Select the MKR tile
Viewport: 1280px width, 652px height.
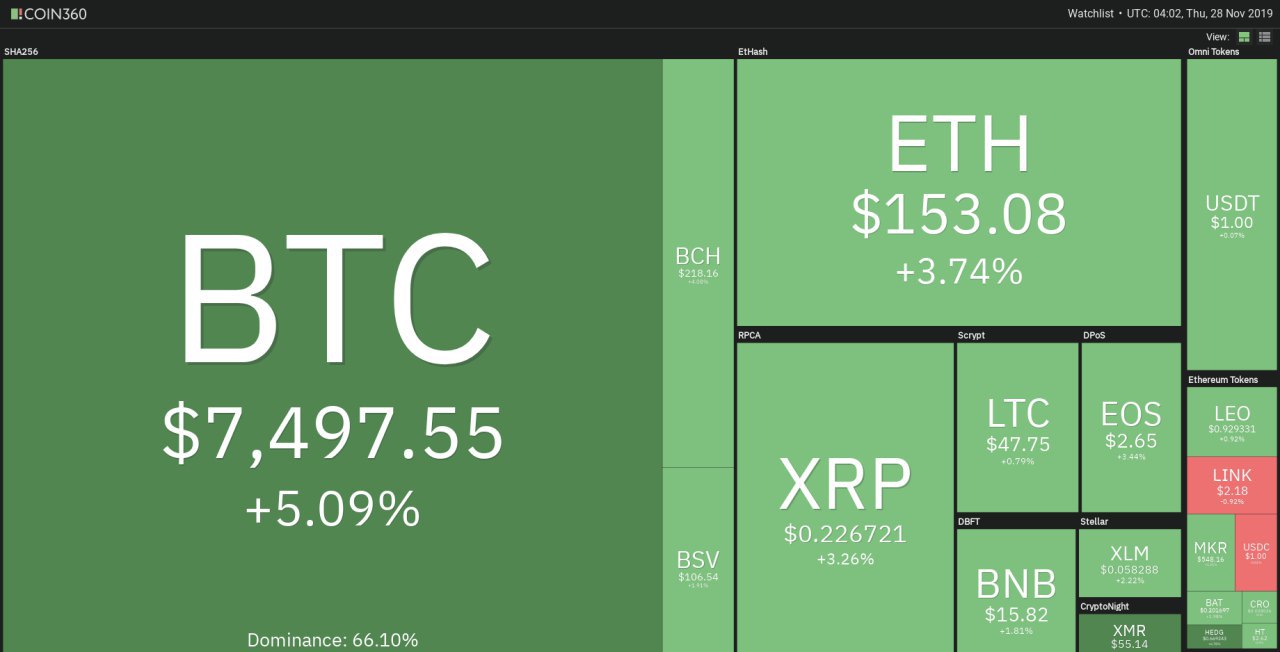click(x=1210, y=552)
